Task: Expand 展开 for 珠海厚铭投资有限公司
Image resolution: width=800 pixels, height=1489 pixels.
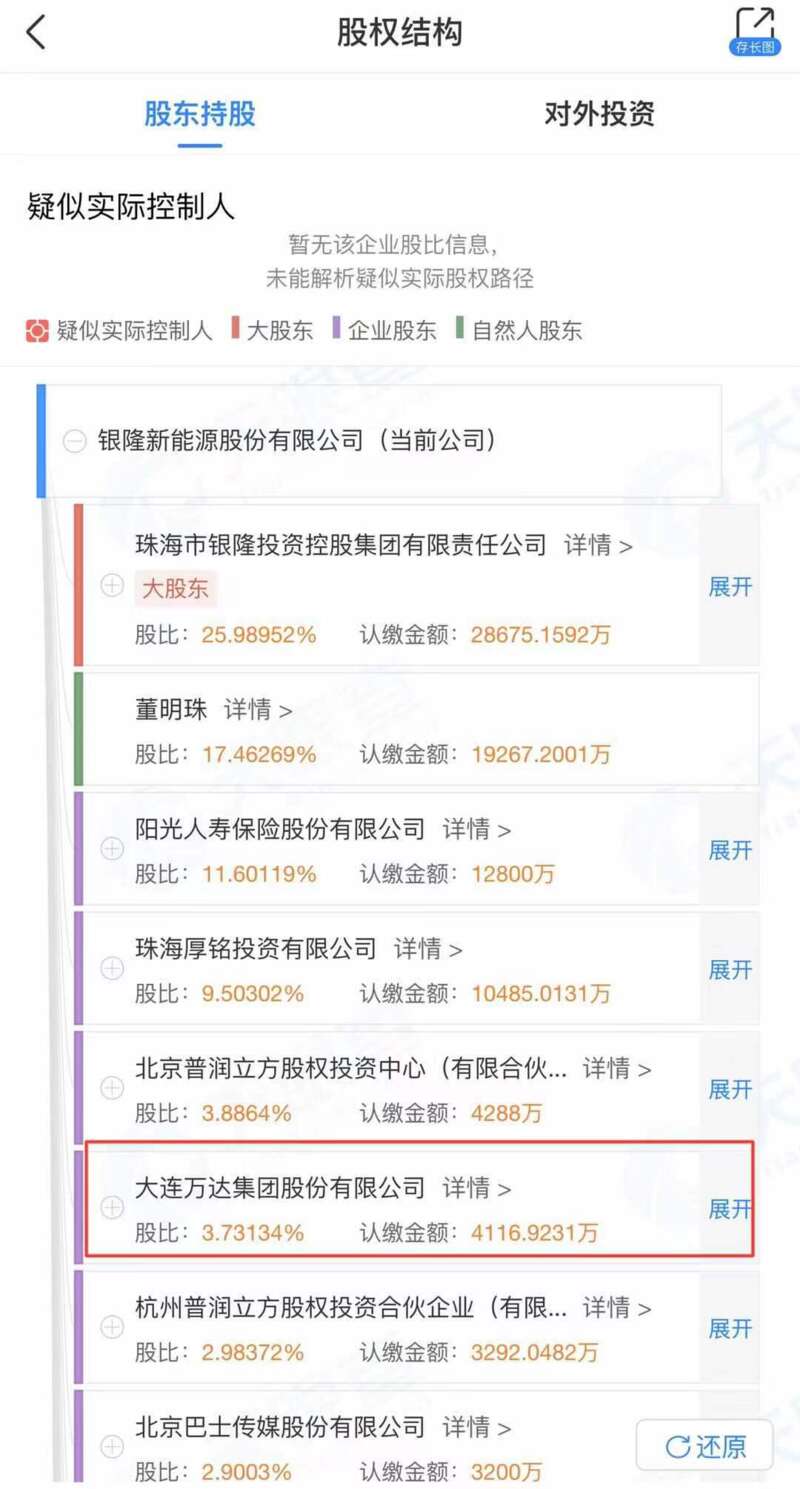Action: 730,970
